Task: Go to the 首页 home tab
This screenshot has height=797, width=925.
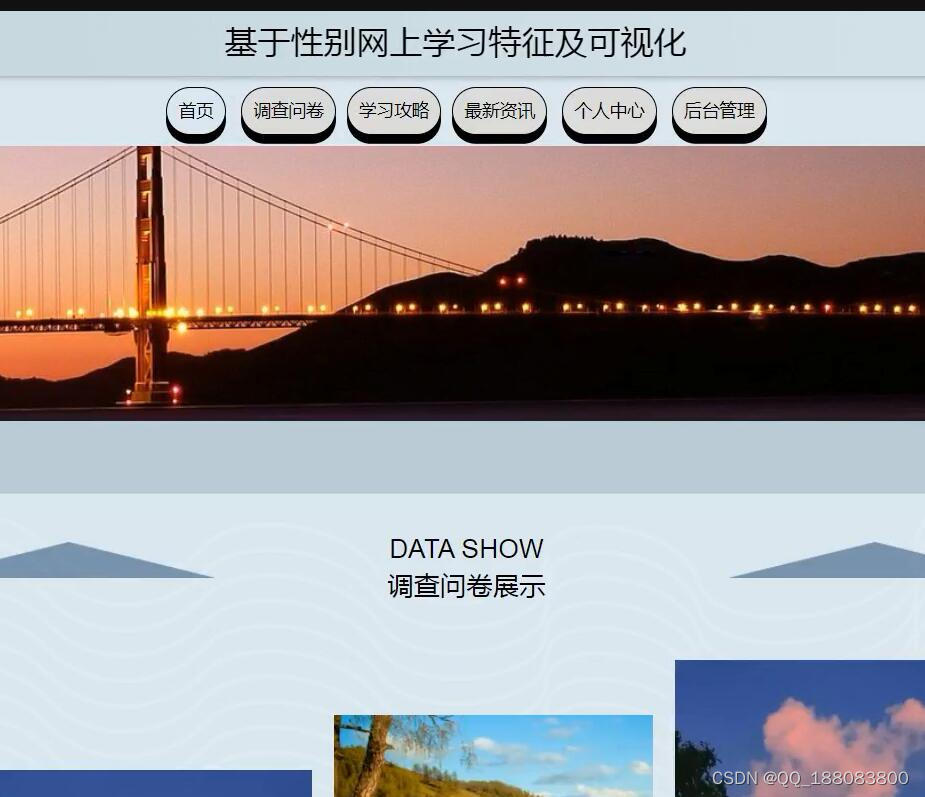Action: coord(196,111)
